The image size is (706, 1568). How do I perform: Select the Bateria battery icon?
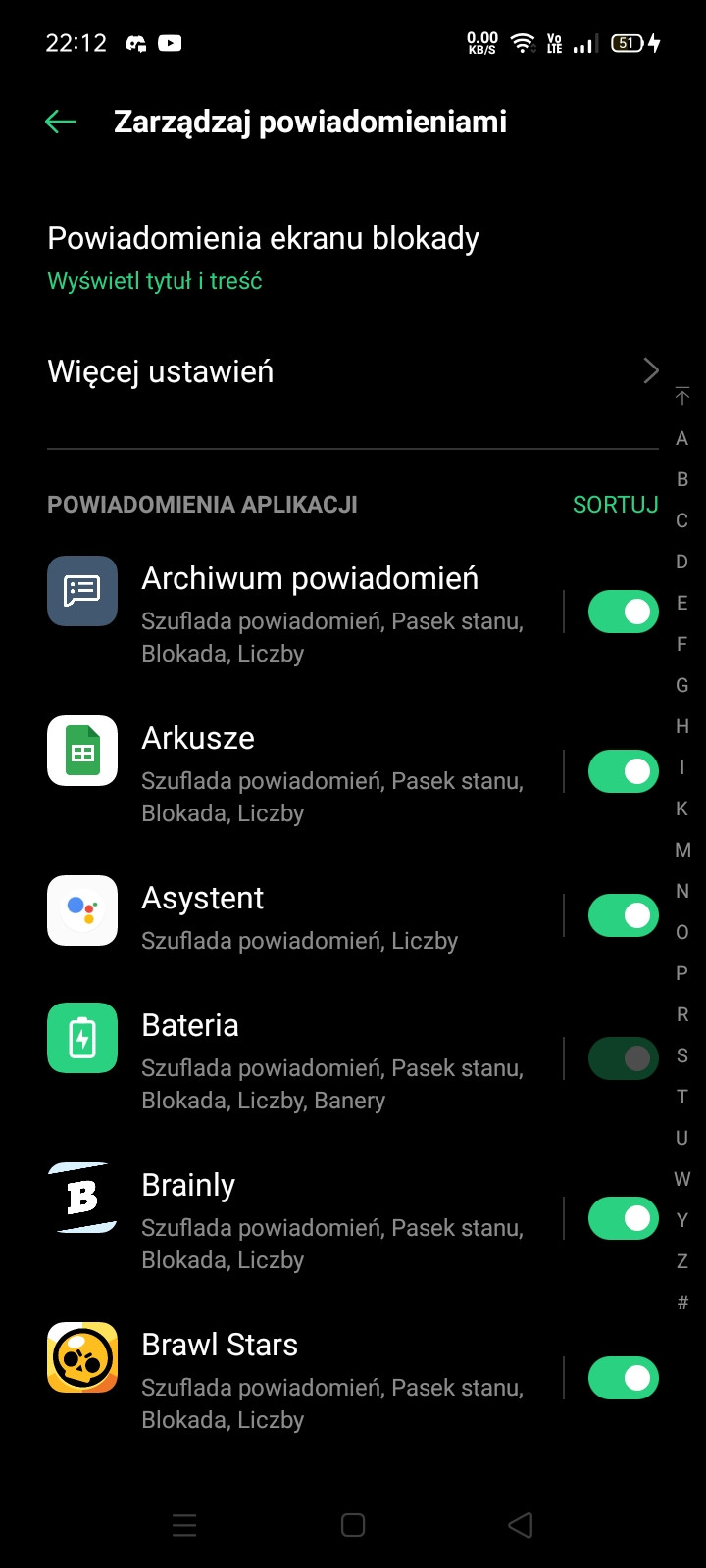pos(81,1037)
